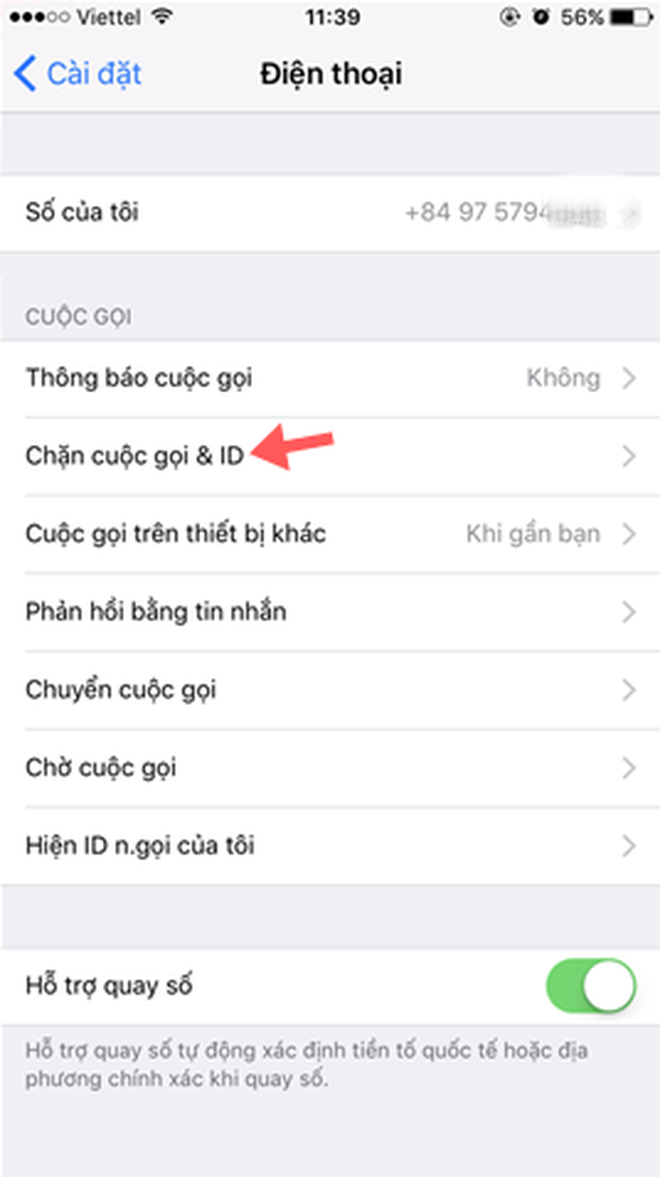Open Chờ cuộc gọi settings
The image size is (660, 1177).
[x=330, y=768]
